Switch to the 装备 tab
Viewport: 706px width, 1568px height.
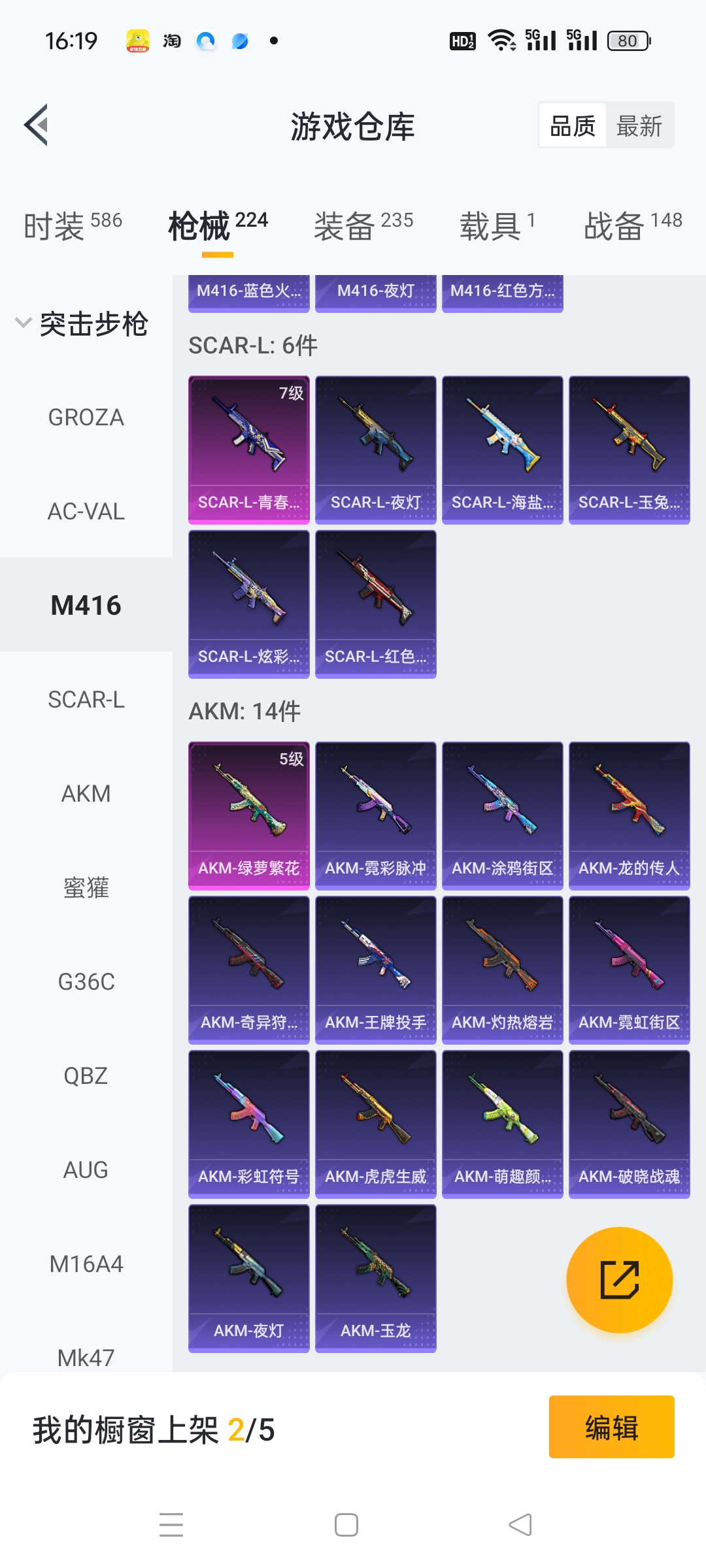(x=363, y=226)
